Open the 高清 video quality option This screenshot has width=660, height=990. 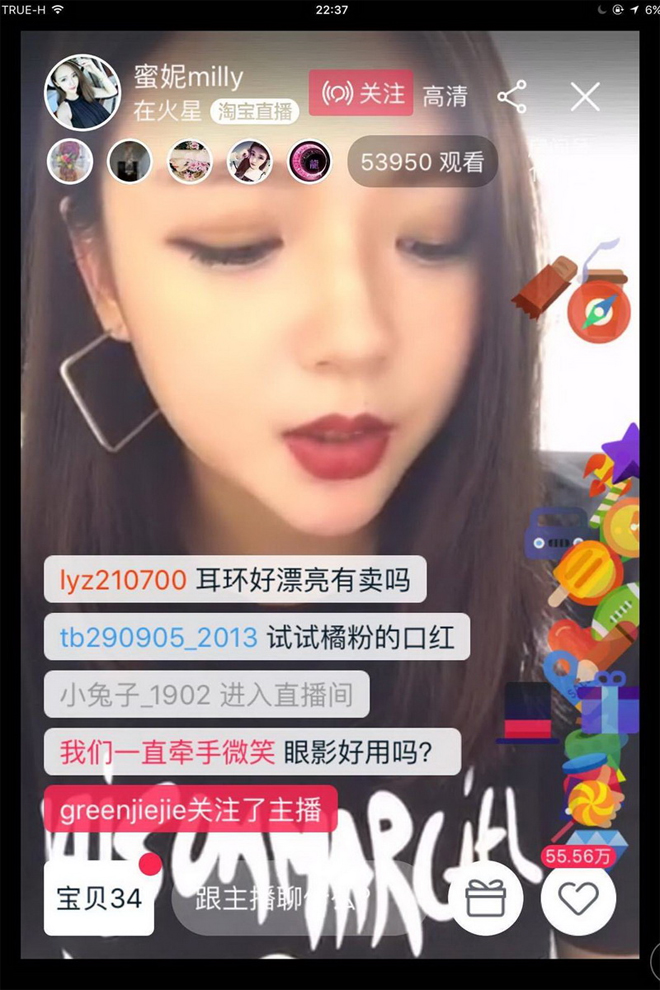[x=446, y=95]
